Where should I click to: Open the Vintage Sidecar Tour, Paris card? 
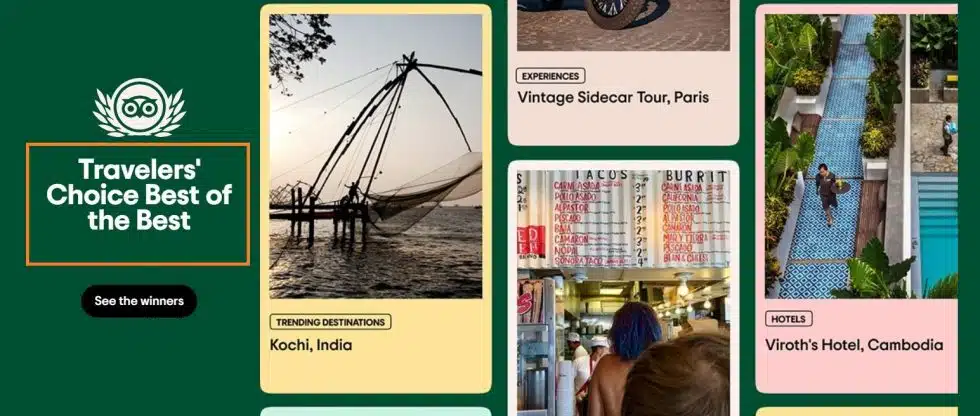click(613, 97)
